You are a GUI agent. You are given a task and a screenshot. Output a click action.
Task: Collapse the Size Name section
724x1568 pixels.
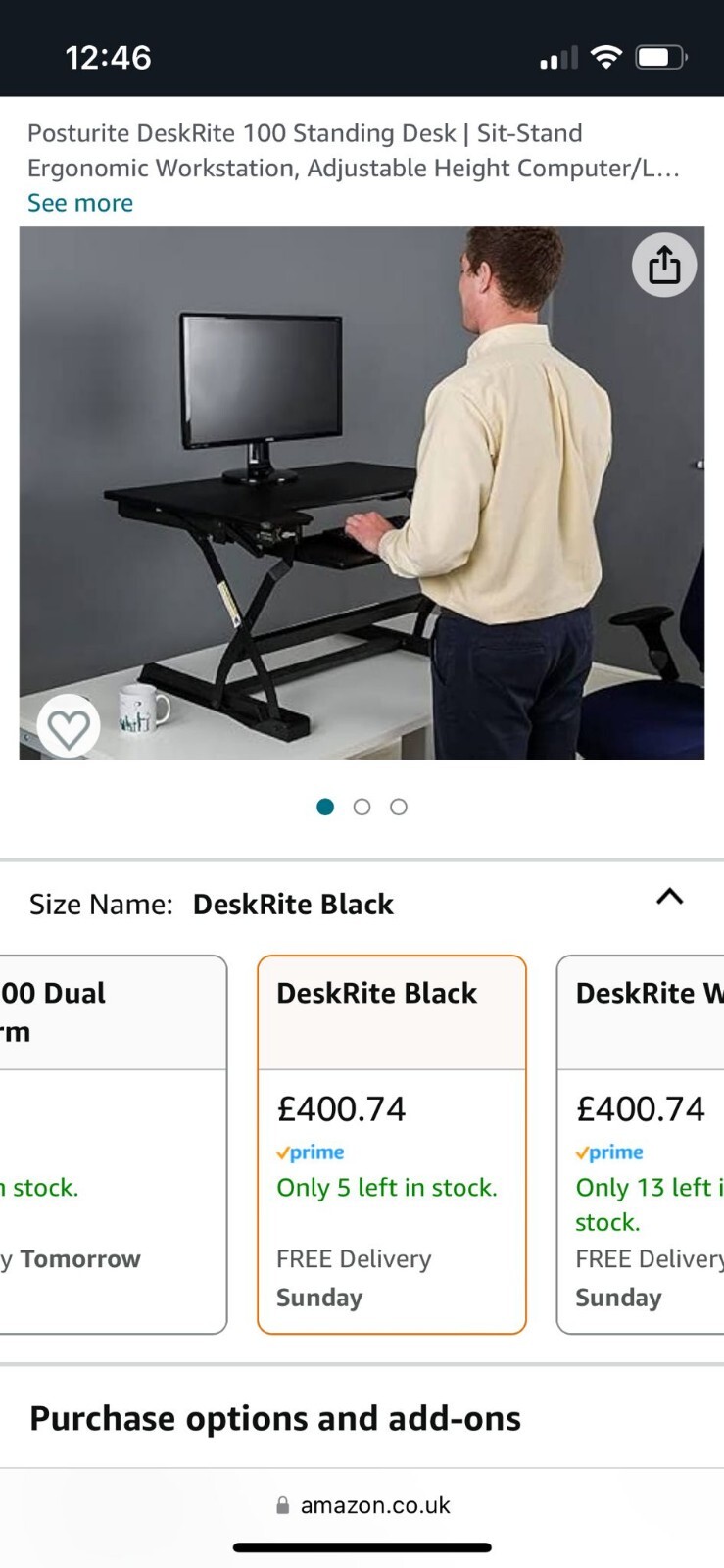(x=669, y=897)
